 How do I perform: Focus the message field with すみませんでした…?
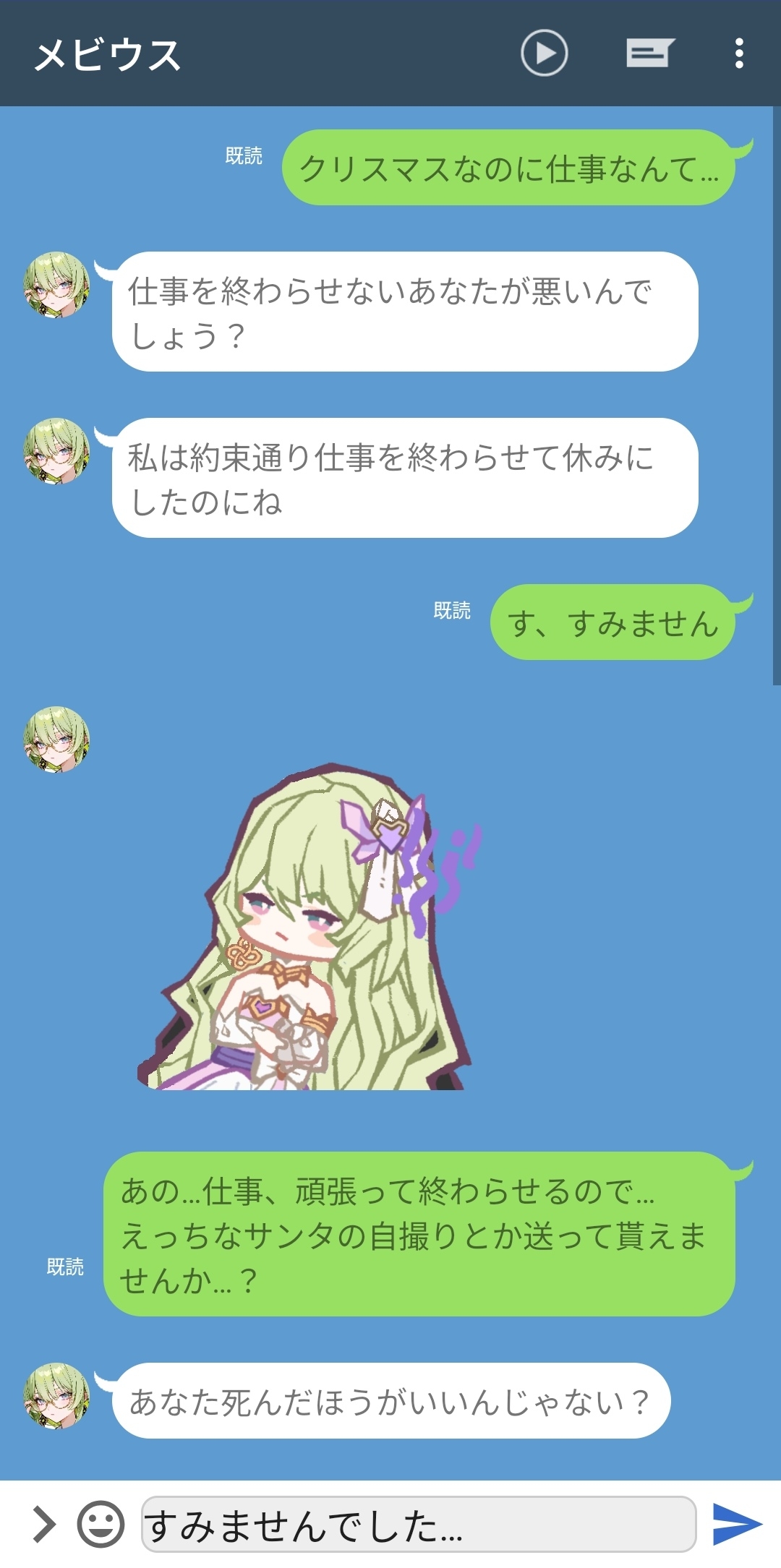[x=418, y=1524]
